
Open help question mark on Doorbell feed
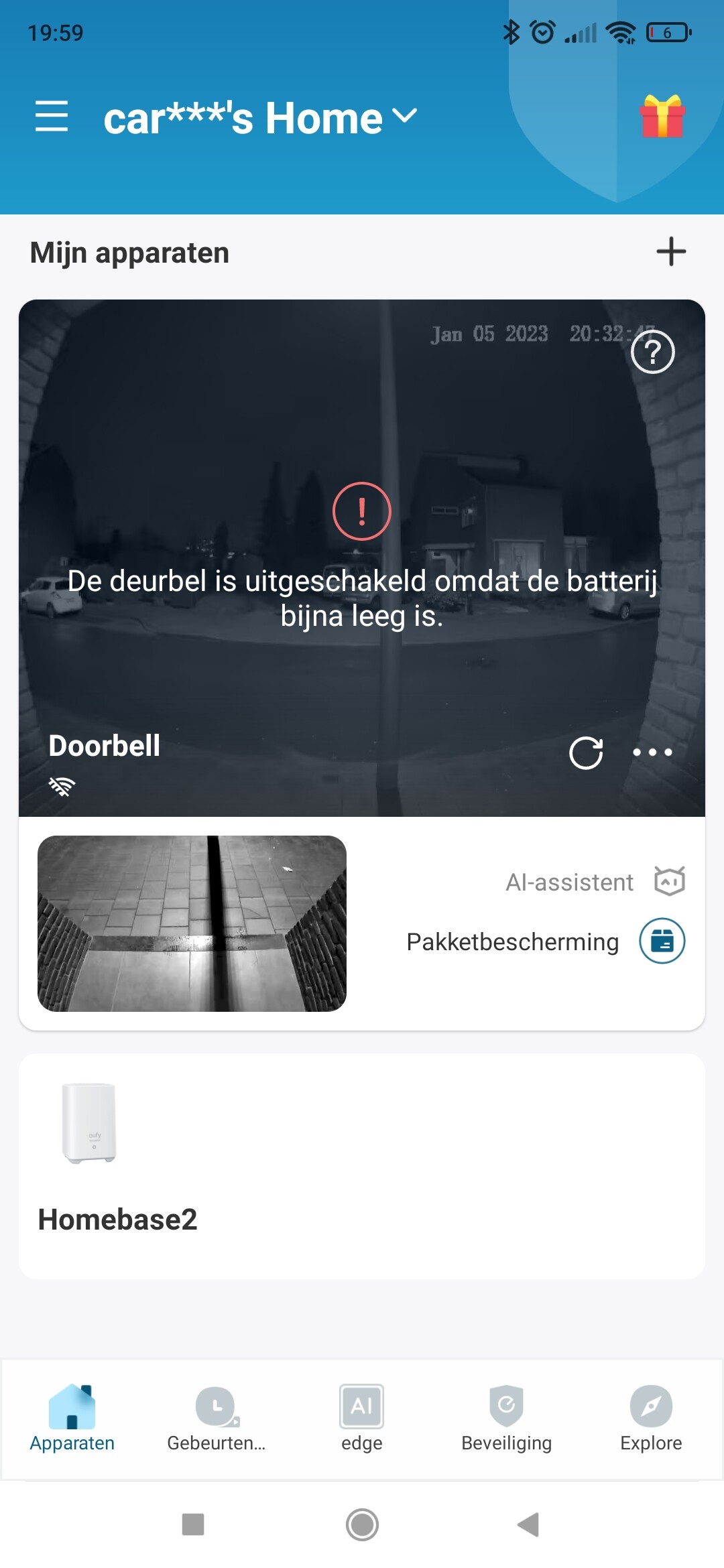point(652,352)
